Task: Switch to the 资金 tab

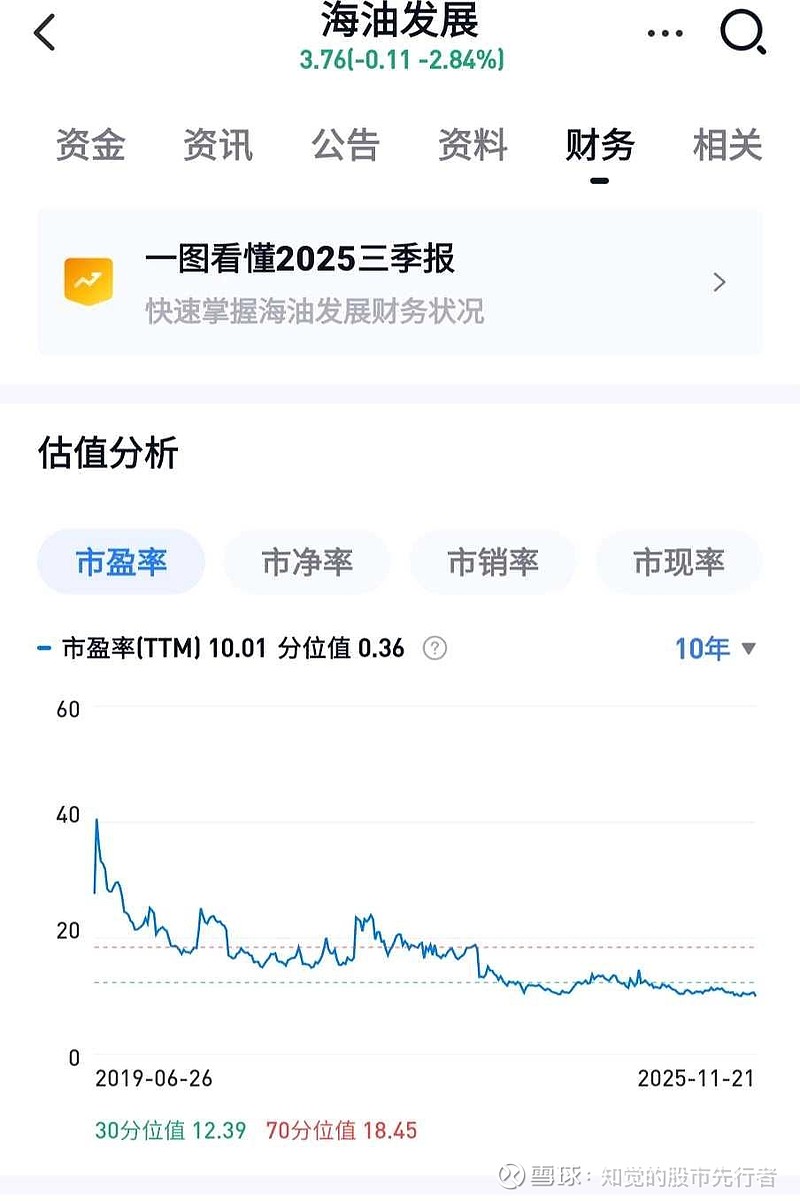Action: [x=90, y=145]
